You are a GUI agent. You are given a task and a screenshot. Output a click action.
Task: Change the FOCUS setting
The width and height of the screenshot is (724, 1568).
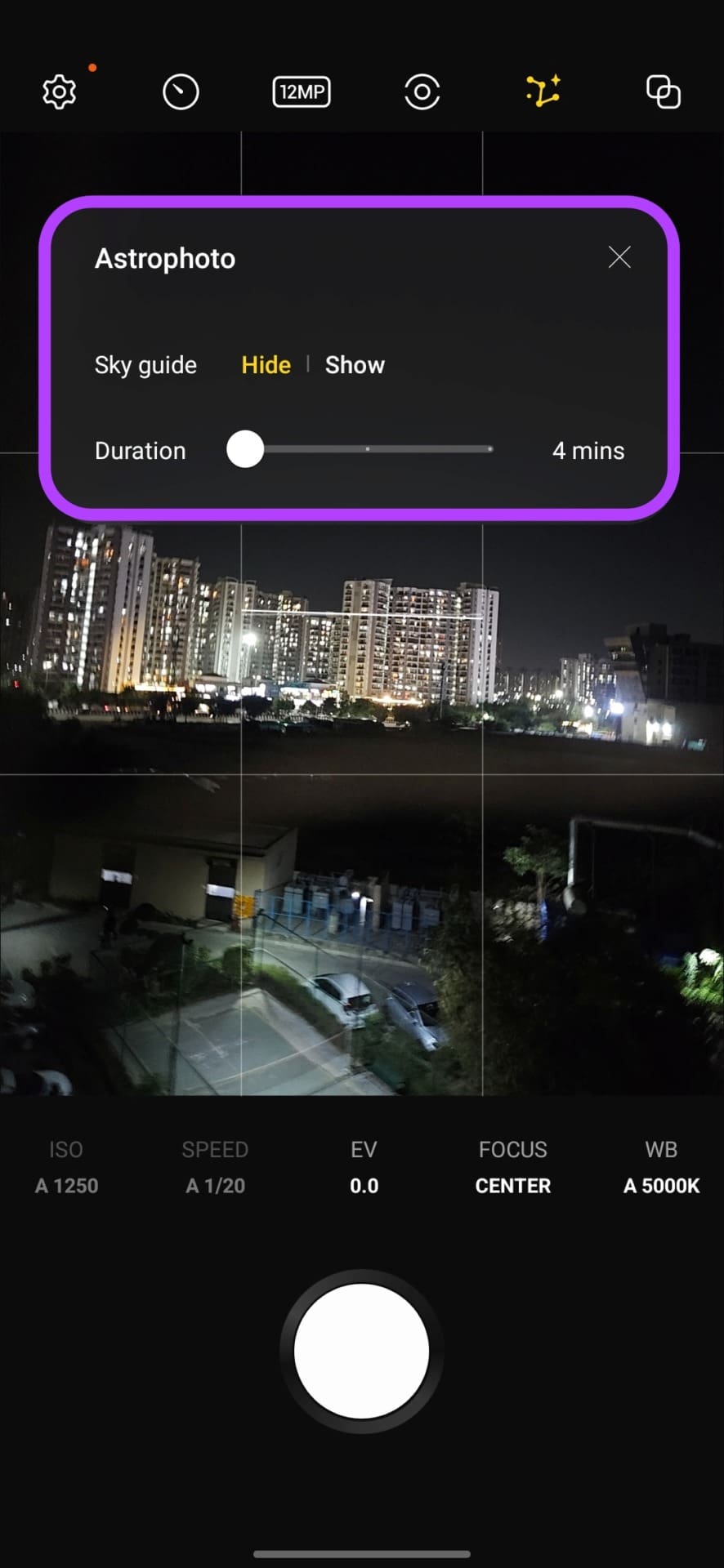(x=513, y=1167)
